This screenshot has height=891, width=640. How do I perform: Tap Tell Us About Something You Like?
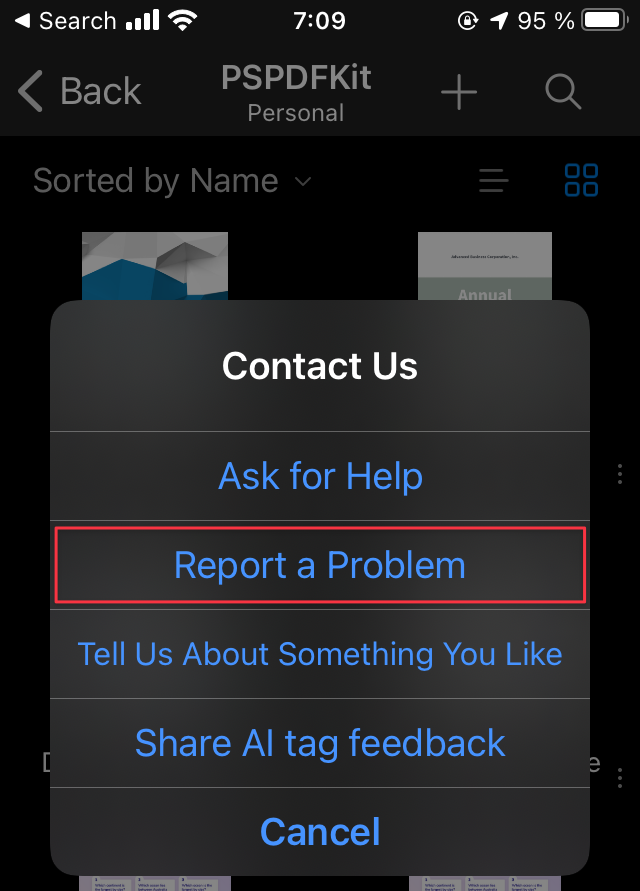coord(320,654)
